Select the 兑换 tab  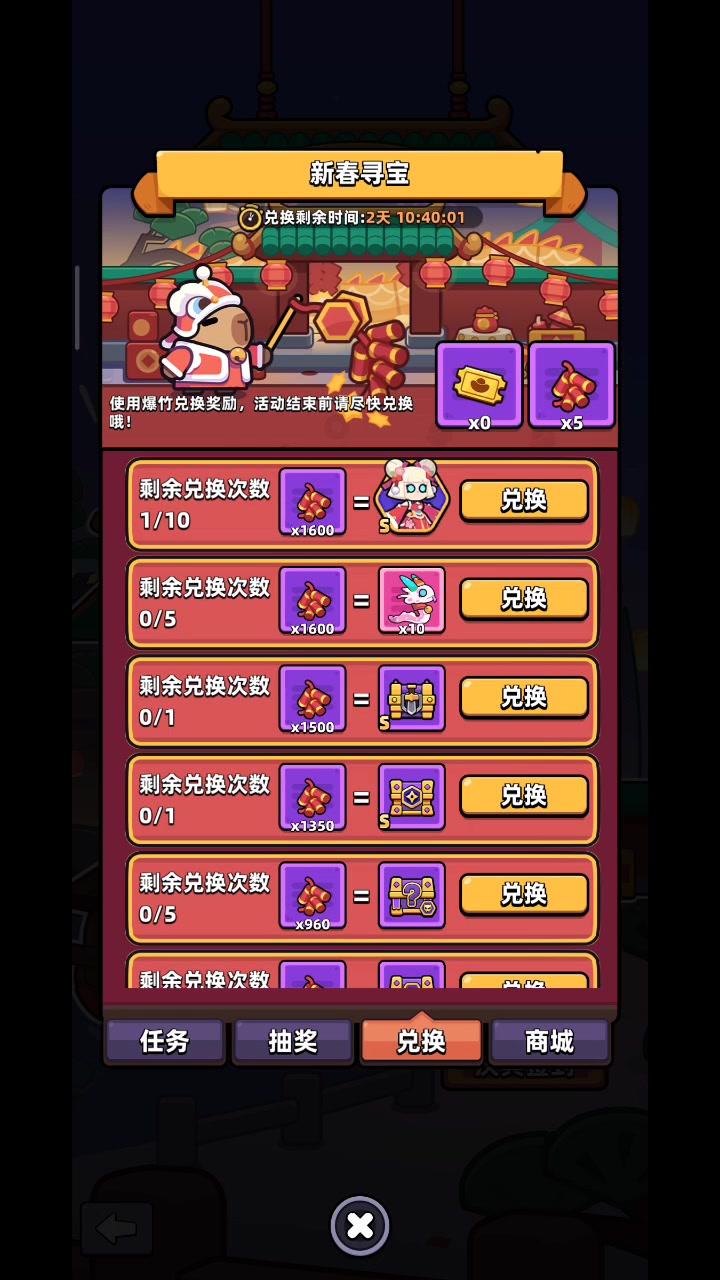[421, 1039]
